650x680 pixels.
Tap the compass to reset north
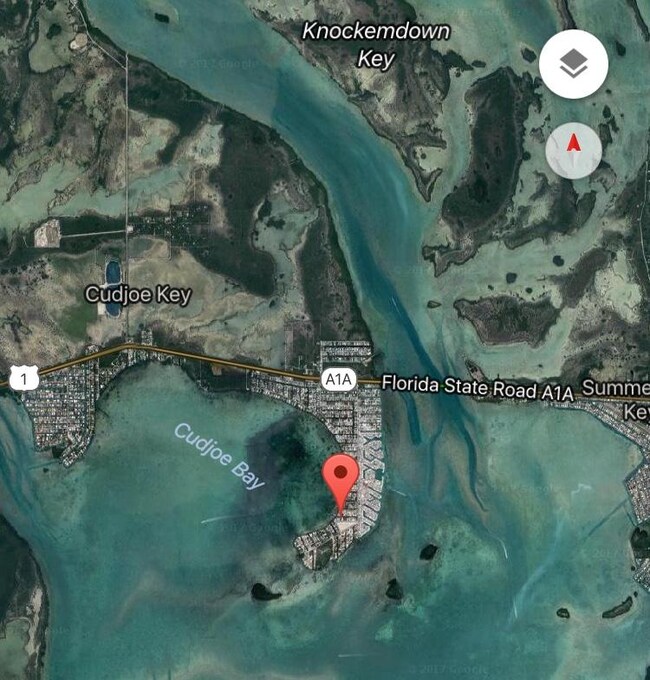(x=574, y=150)
